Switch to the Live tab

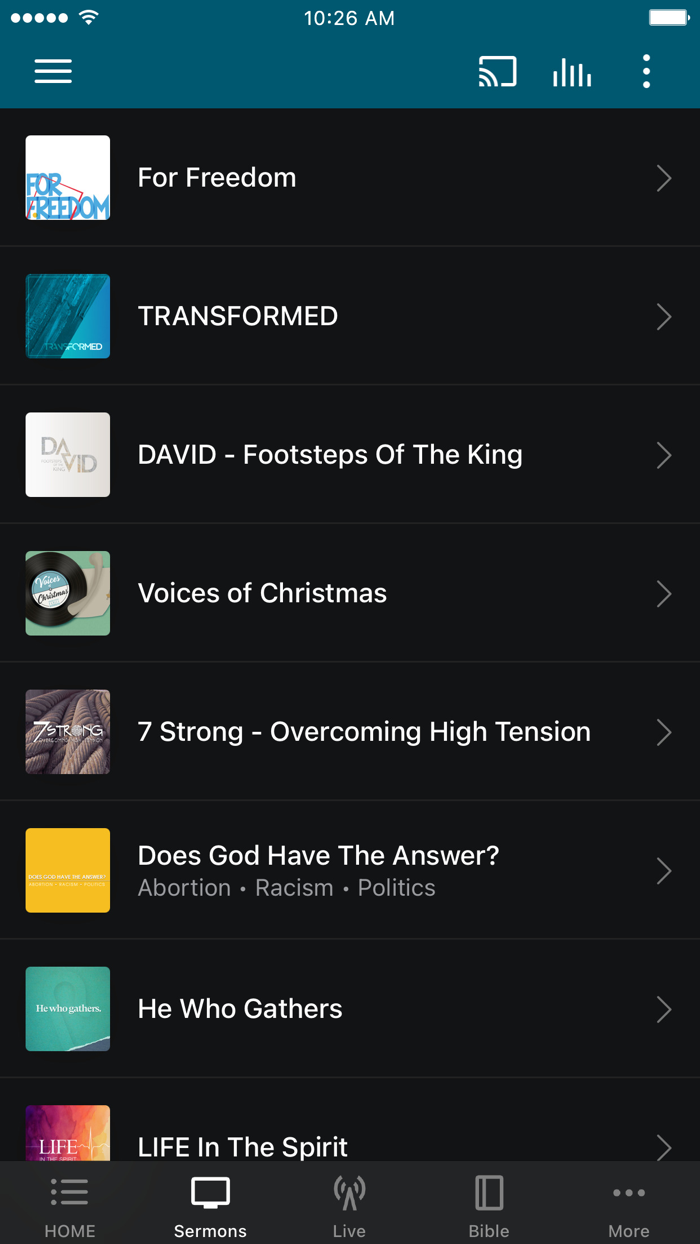click(349, 1205)
